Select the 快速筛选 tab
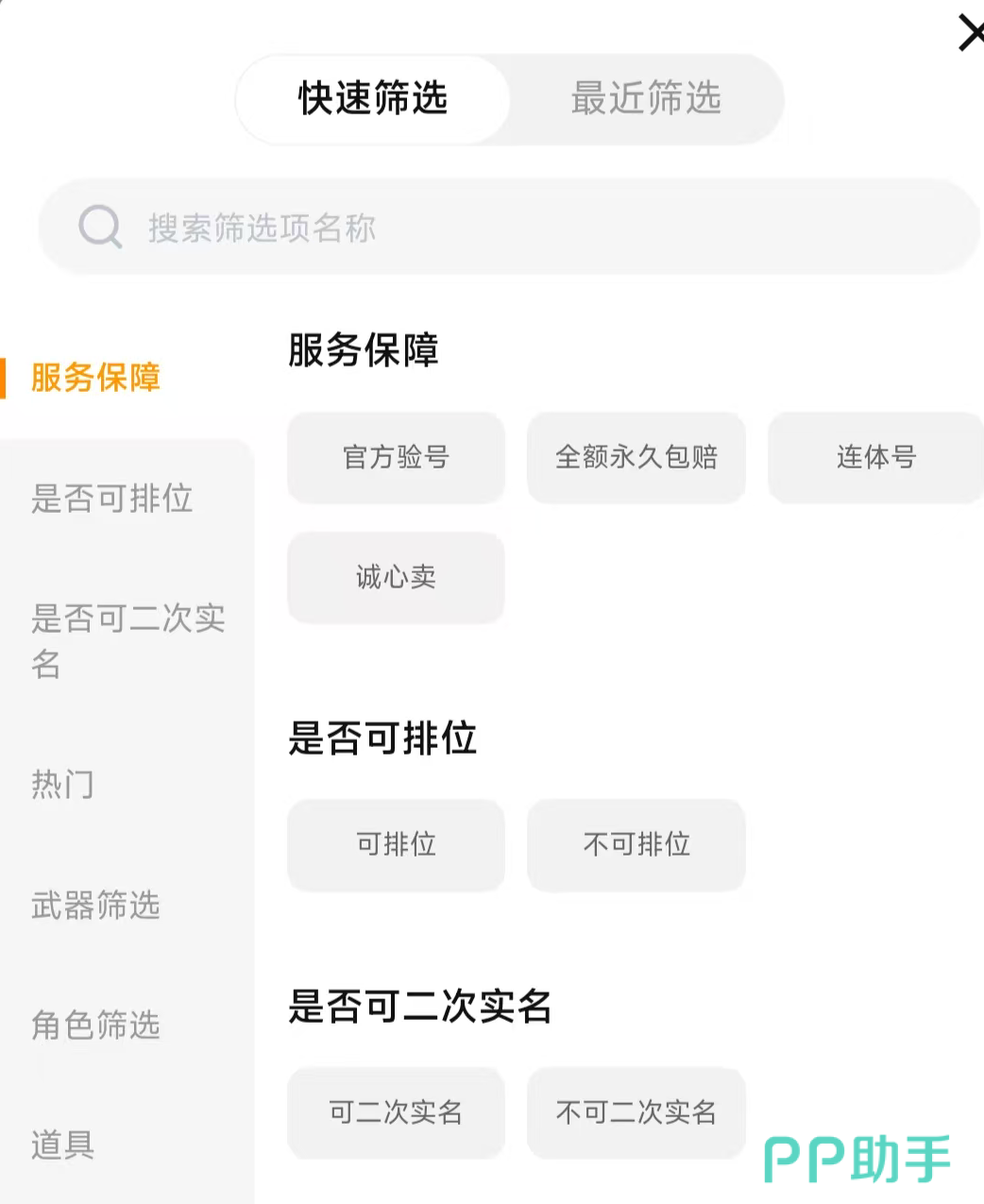This screenshot has width=984, height=1204. click(x=373, y=98)
